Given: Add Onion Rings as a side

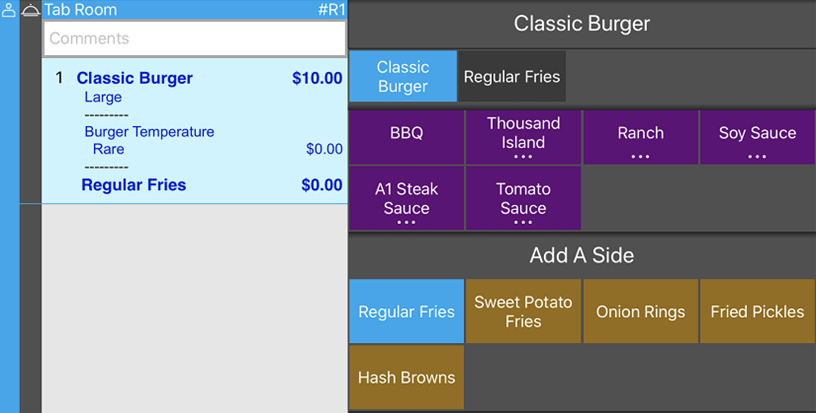Looking at the screenshot, I should pyautogui.click(x=640, y=312).
